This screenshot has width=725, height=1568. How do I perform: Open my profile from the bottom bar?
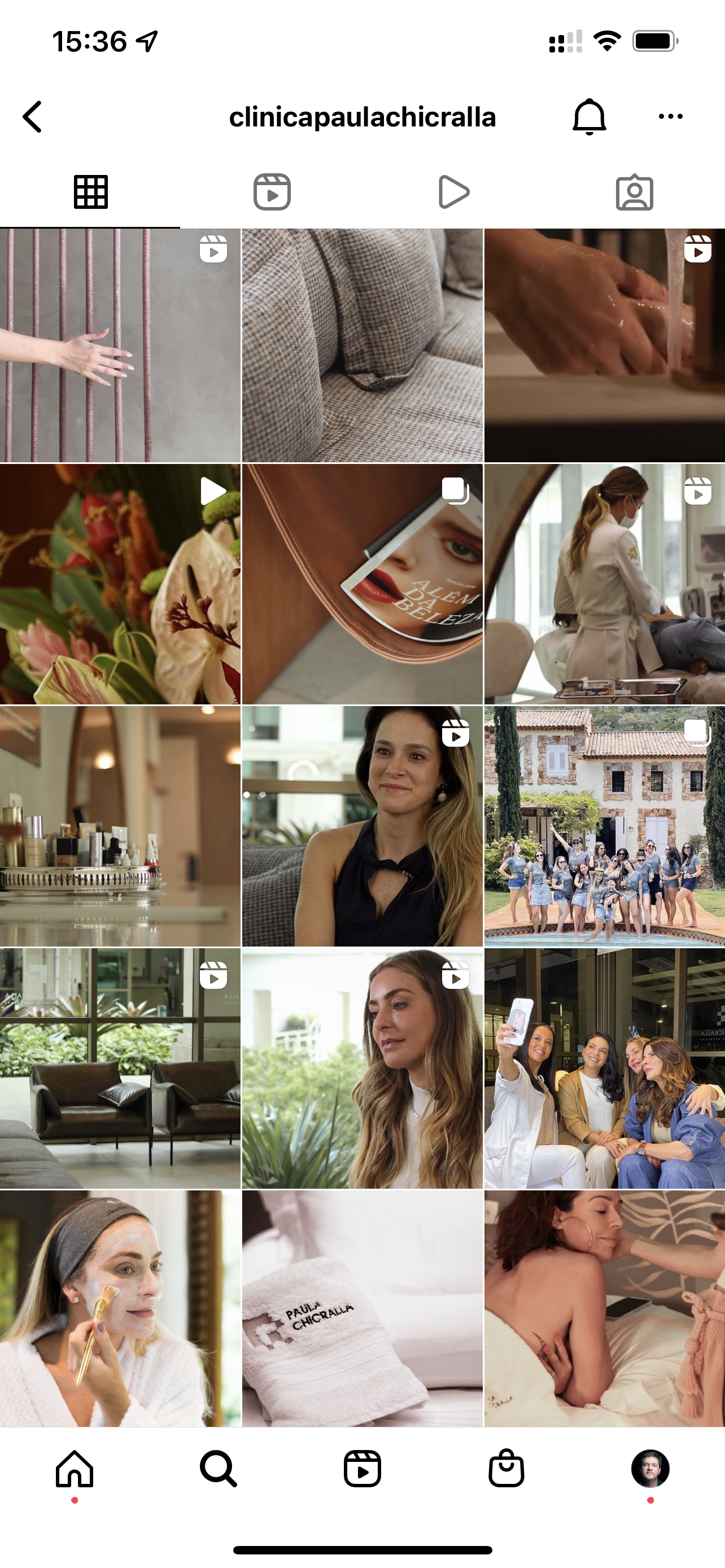tap(650, 1468)
